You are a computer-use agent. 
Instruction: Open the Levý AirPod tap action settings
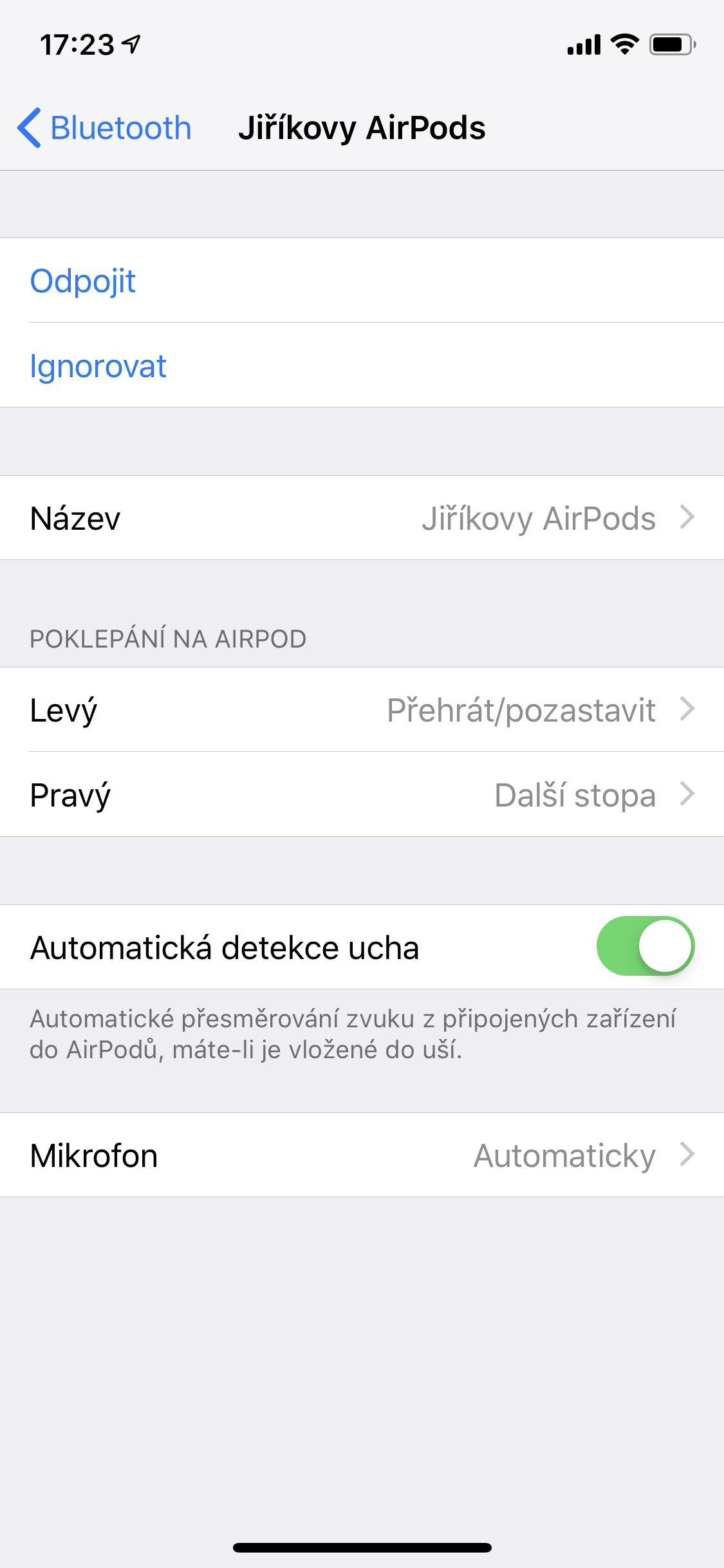point(362,710)
